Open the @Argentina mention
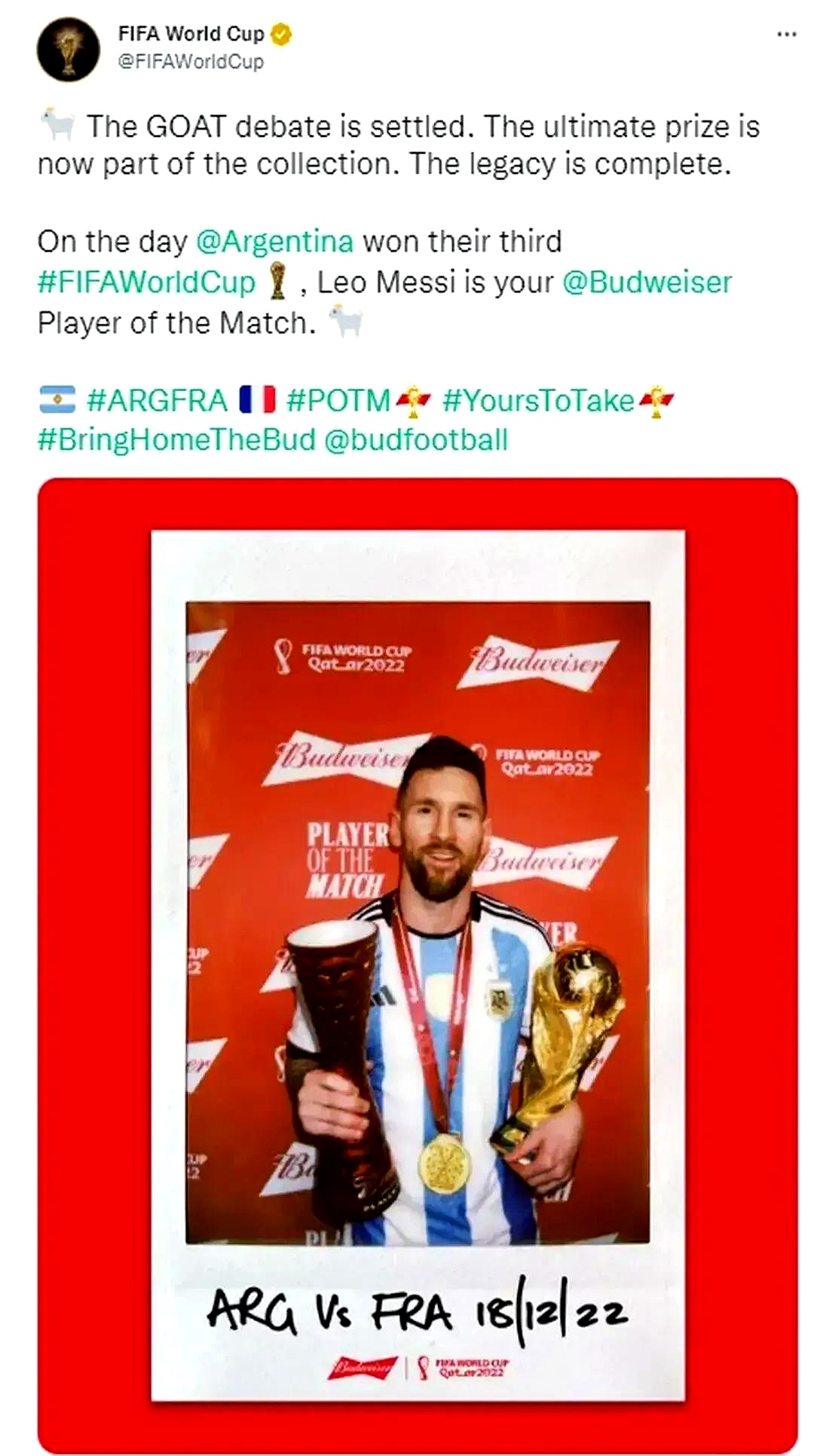Image resolution: width=814 pixels, height=1456 pixels. (x=274, y=242)
